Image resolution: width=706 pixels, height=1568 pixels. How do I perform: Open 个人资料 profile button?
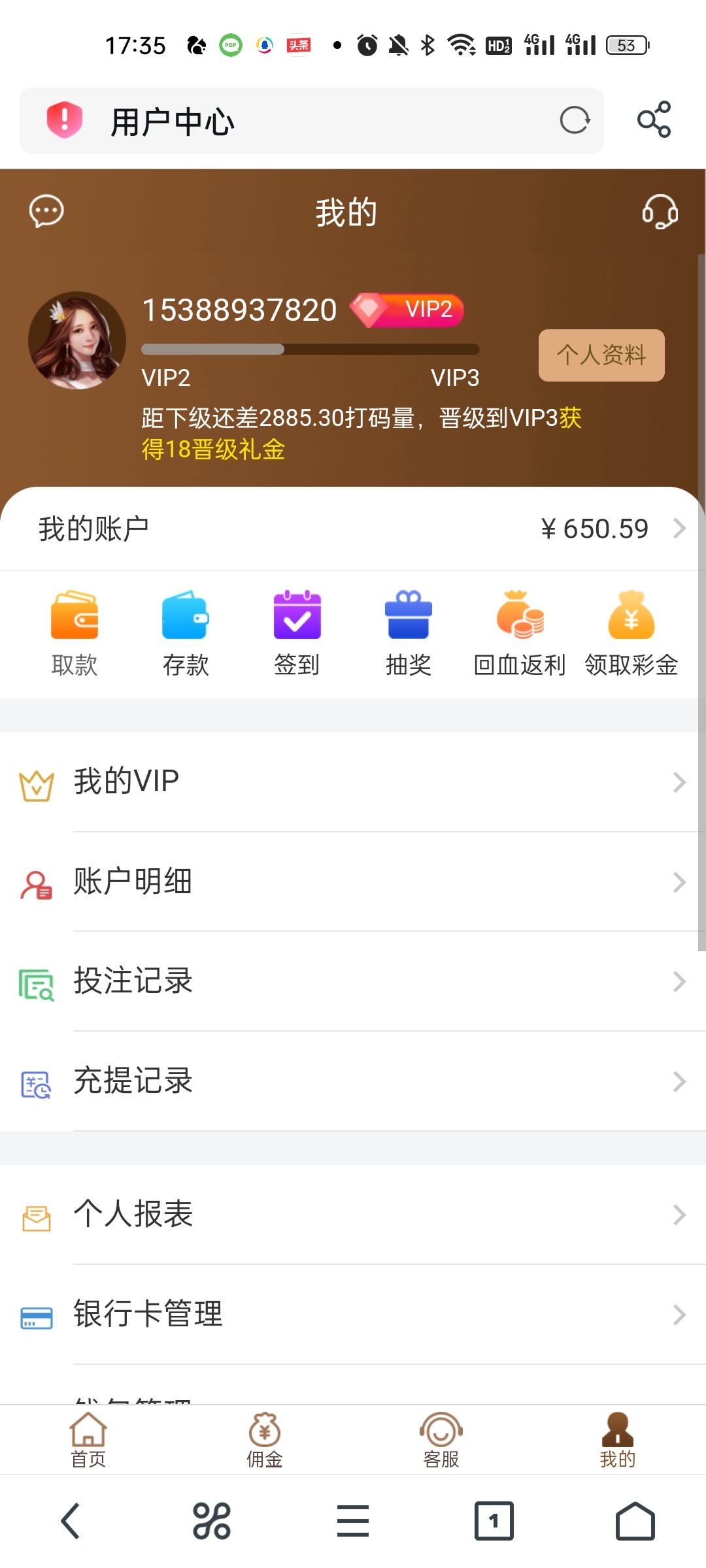pyautogui.click(x=601, y=355)
